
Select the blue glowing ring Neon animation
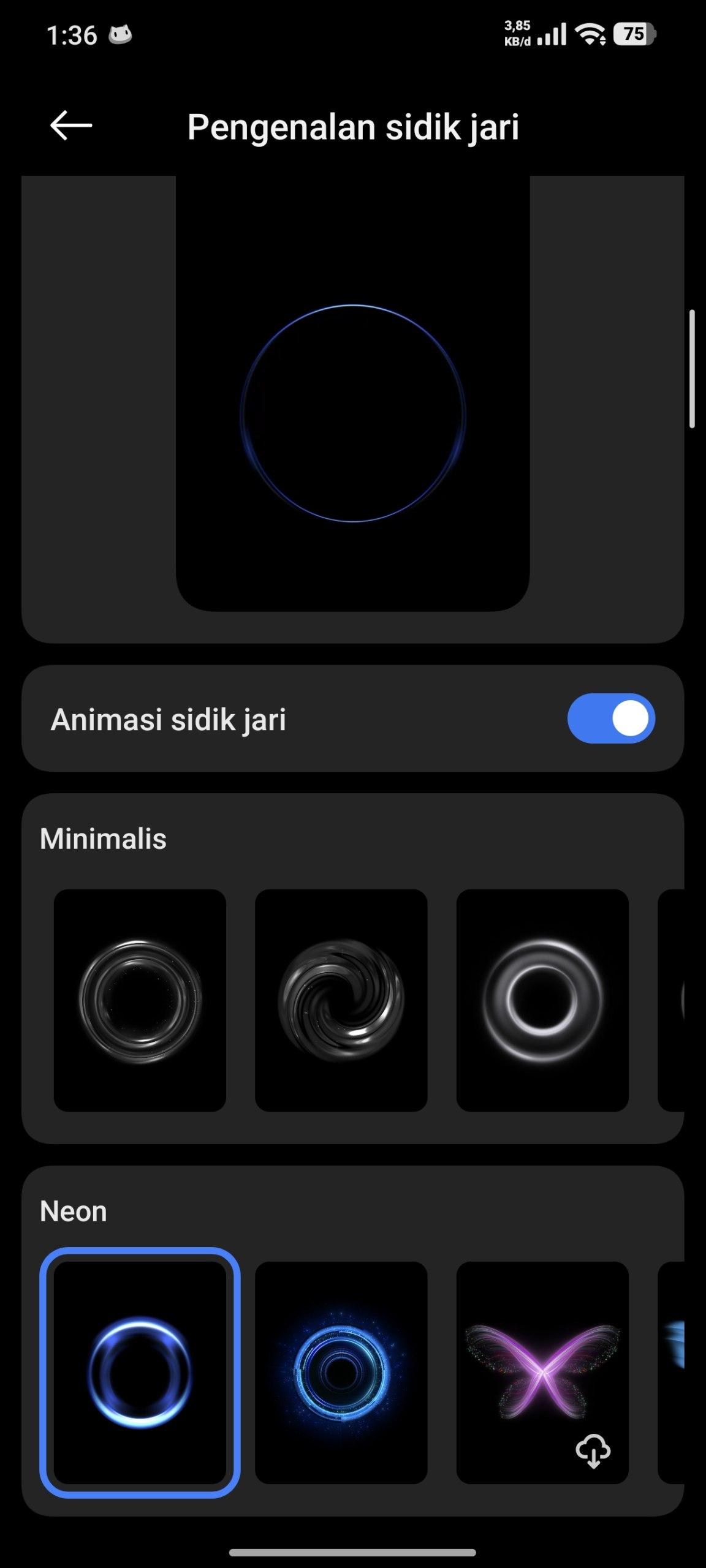pos(140,1373)
